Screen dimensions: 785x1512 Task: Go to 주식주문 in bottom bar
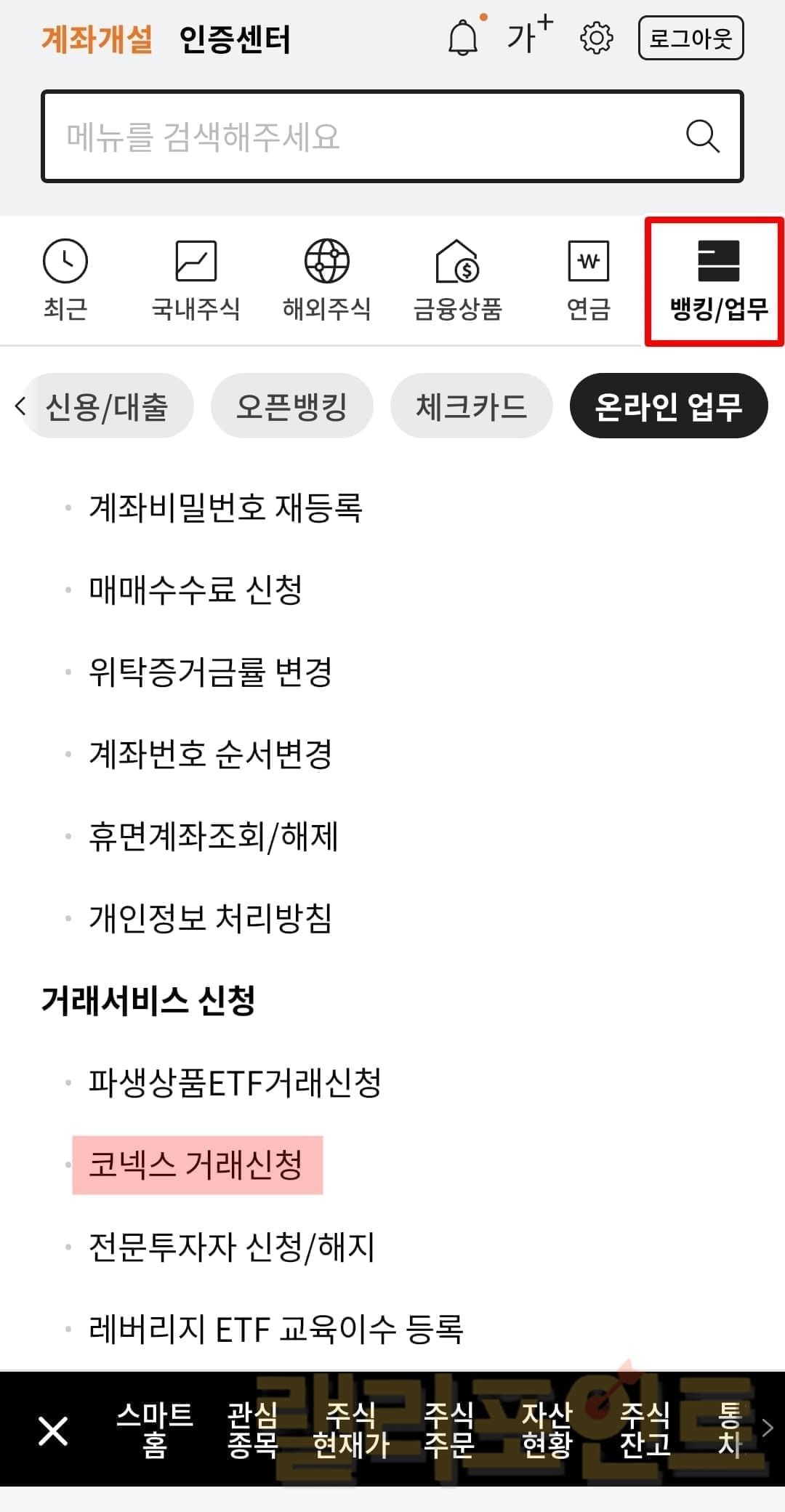[448, 1430]
